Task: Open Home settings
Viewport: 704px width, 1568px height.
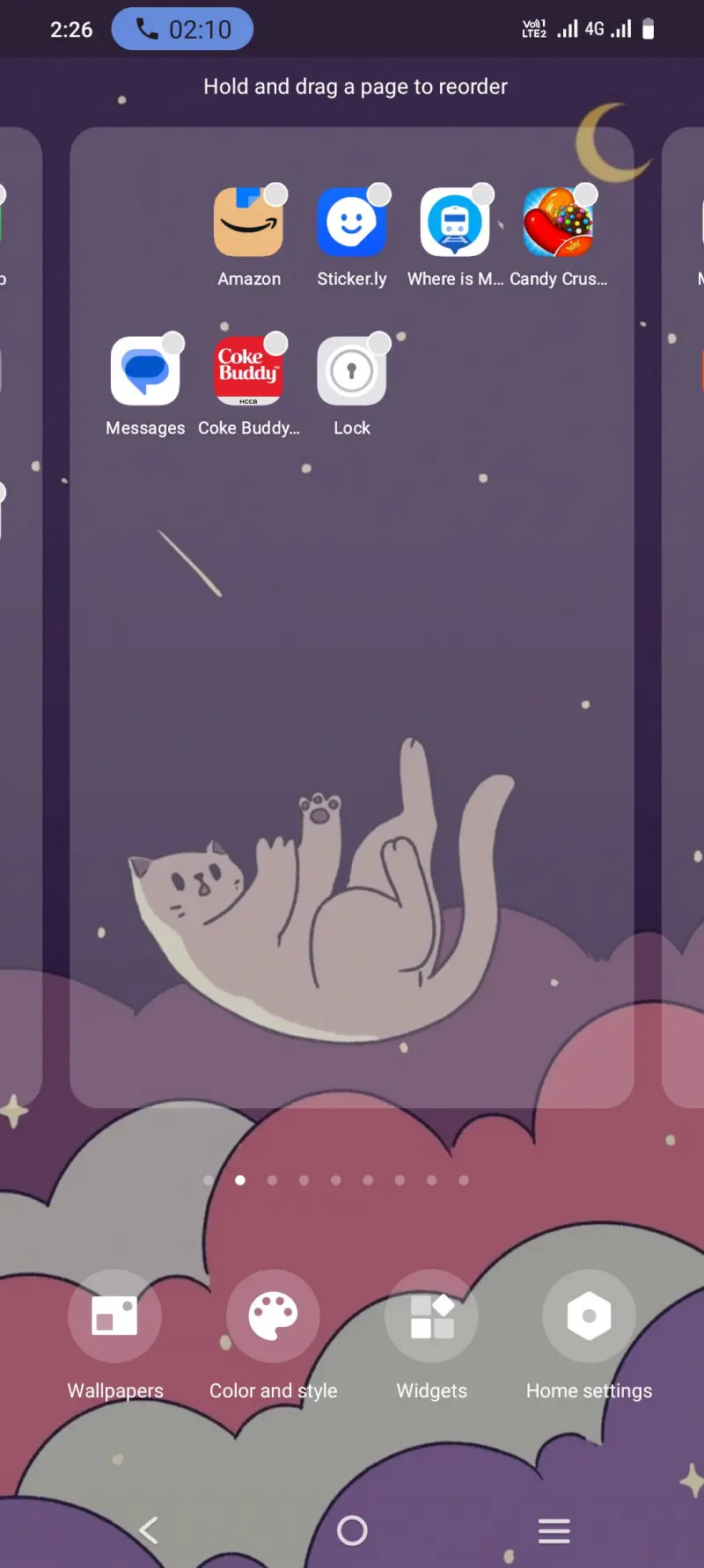Action: pos(589,1316)
